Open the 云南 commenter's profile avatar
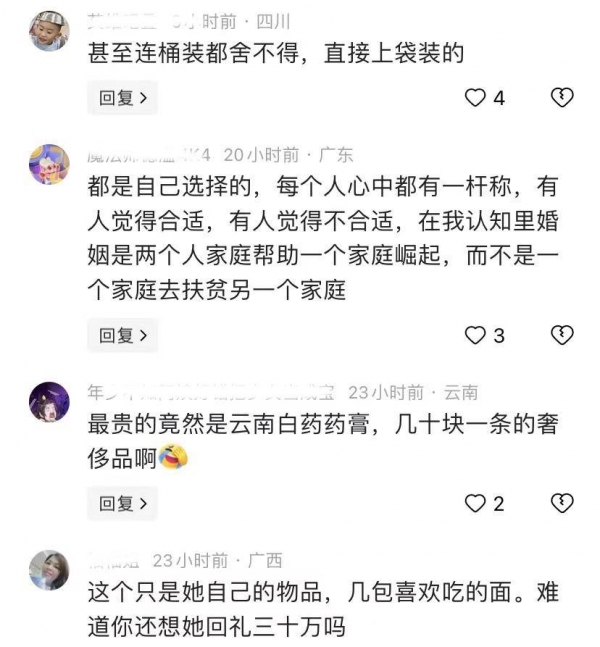Image resolution: width=600 pixels, height=647 pixels. [x=48, y=402]
